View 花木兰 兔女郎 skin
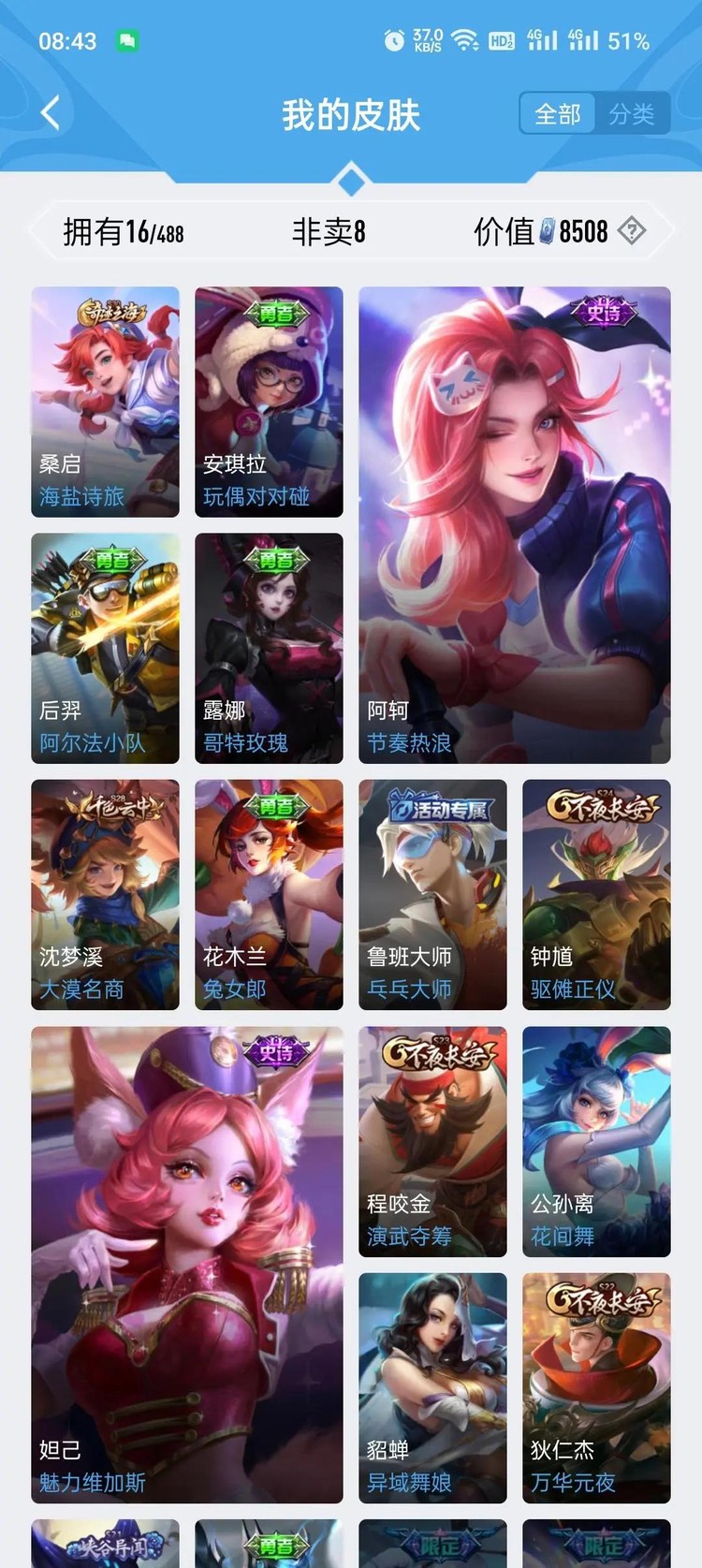 click(269, 894)
